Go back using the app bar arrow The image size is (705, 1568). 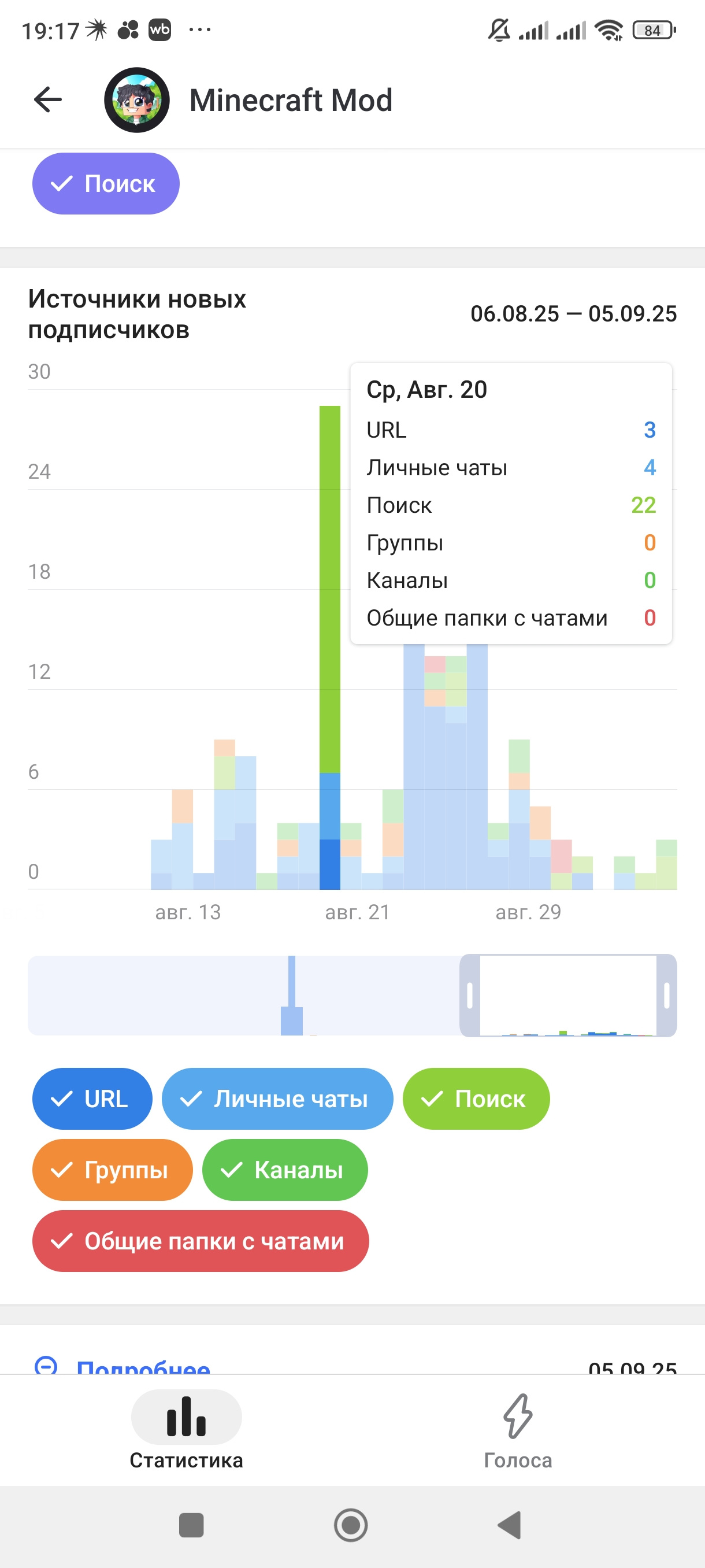point(48,100)
